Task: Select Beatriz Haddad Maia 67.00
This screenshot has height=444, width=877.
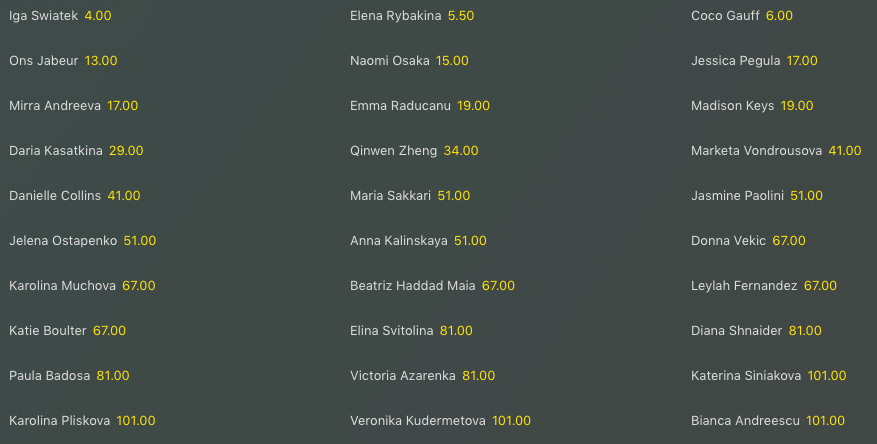Action: (498, 286)
